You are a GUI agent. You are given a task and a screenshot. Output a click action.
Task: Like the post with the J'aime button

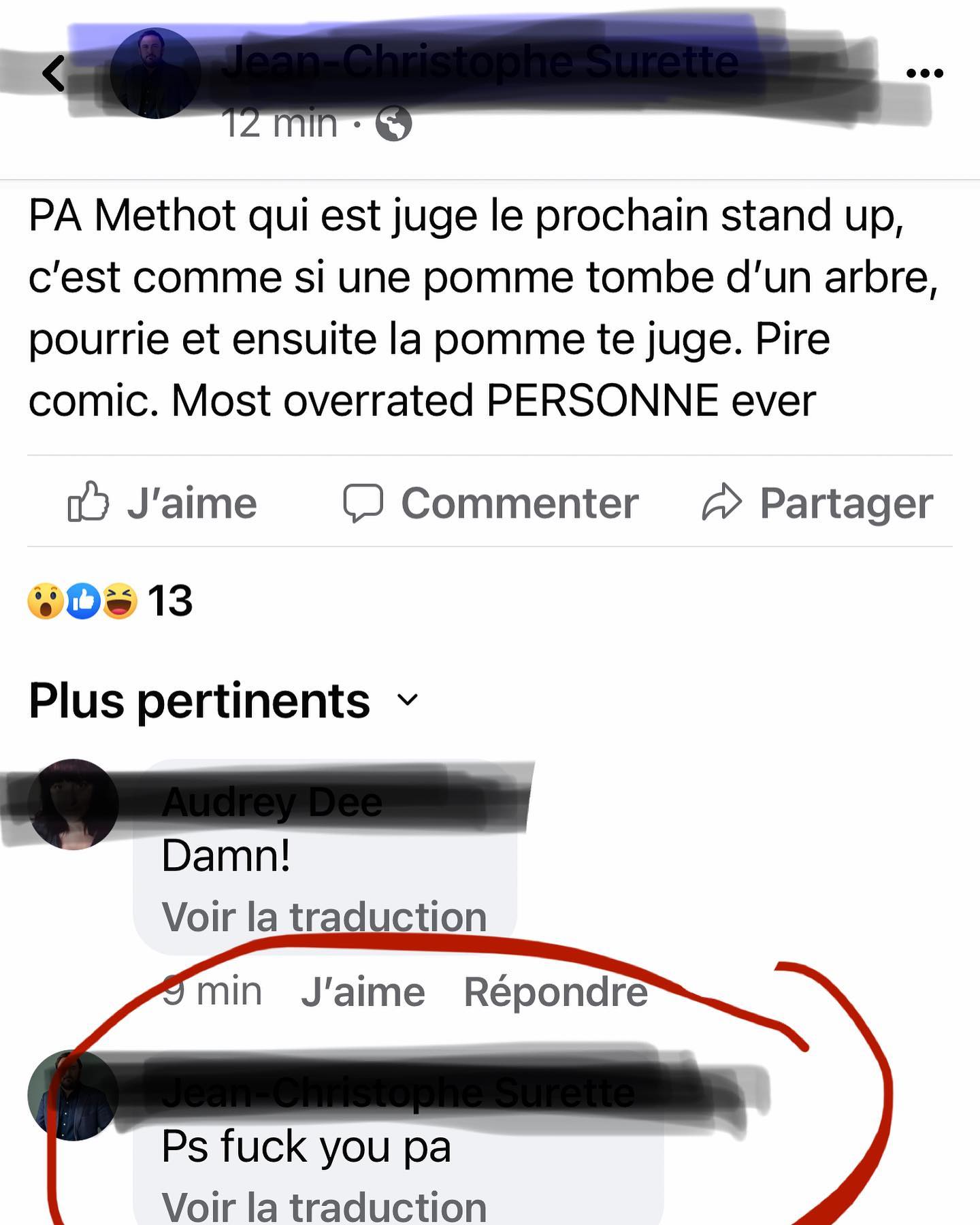[x=163, y=504]
